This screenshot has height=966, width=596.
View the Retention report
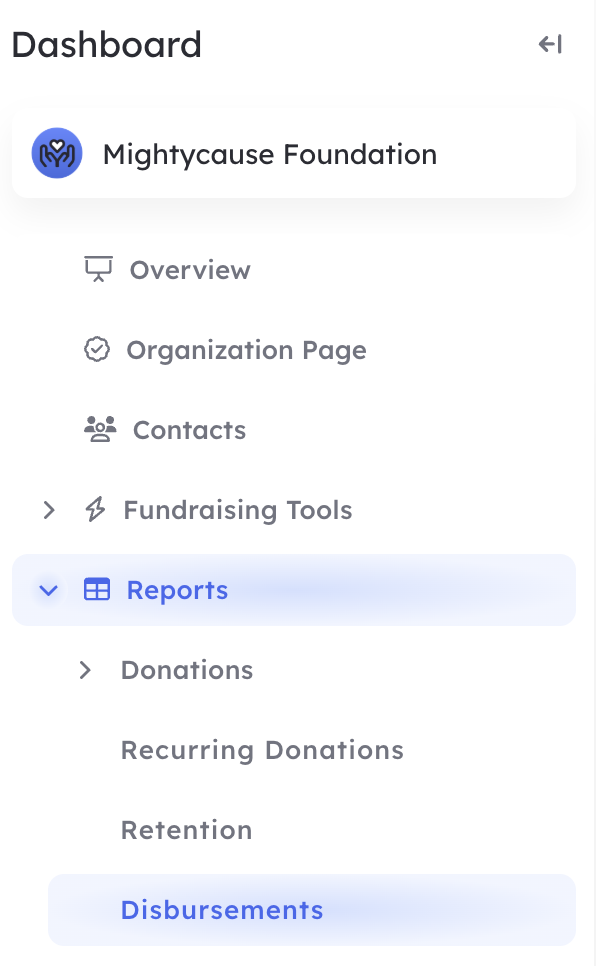(187, 830)
